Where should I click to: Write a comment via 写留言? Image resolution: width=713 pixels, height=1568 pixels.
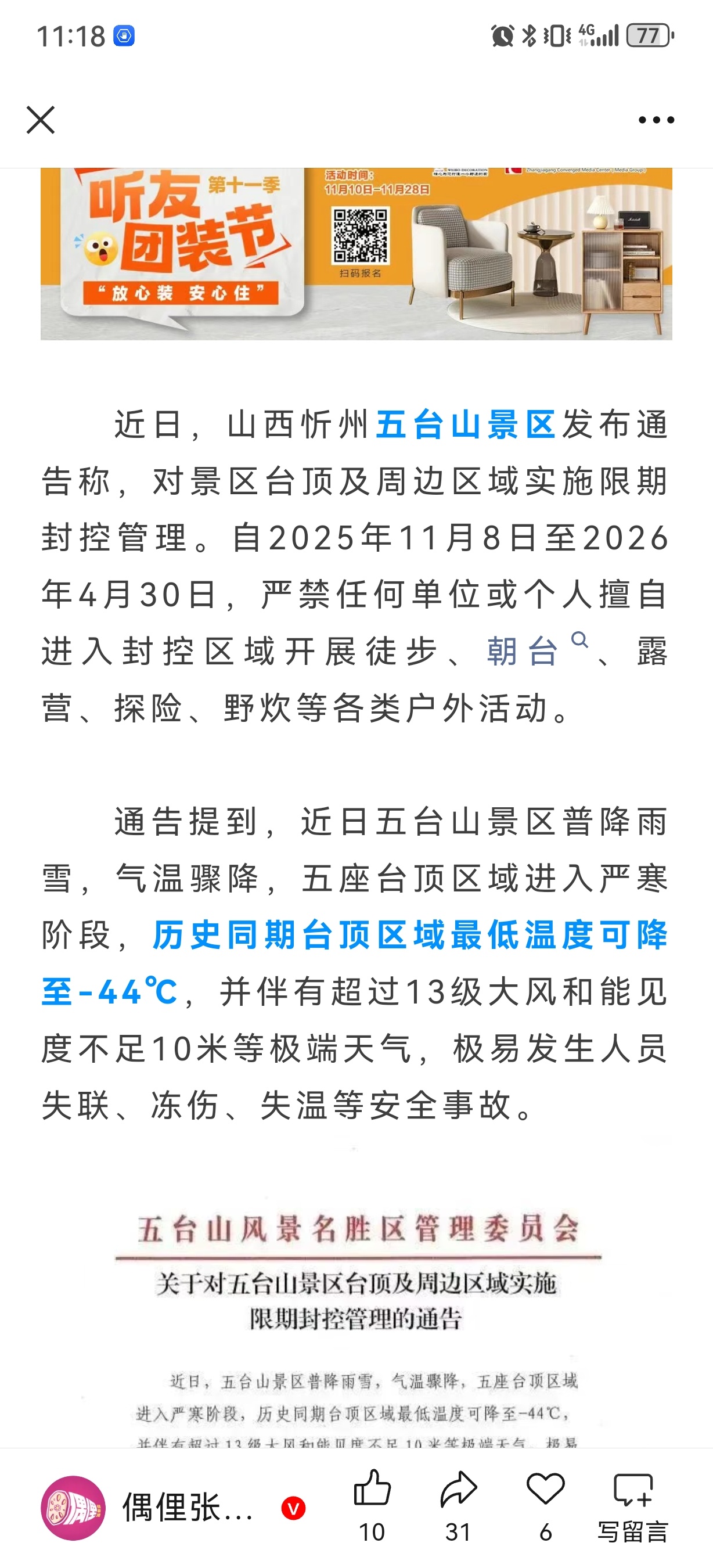pos(633,1506)
